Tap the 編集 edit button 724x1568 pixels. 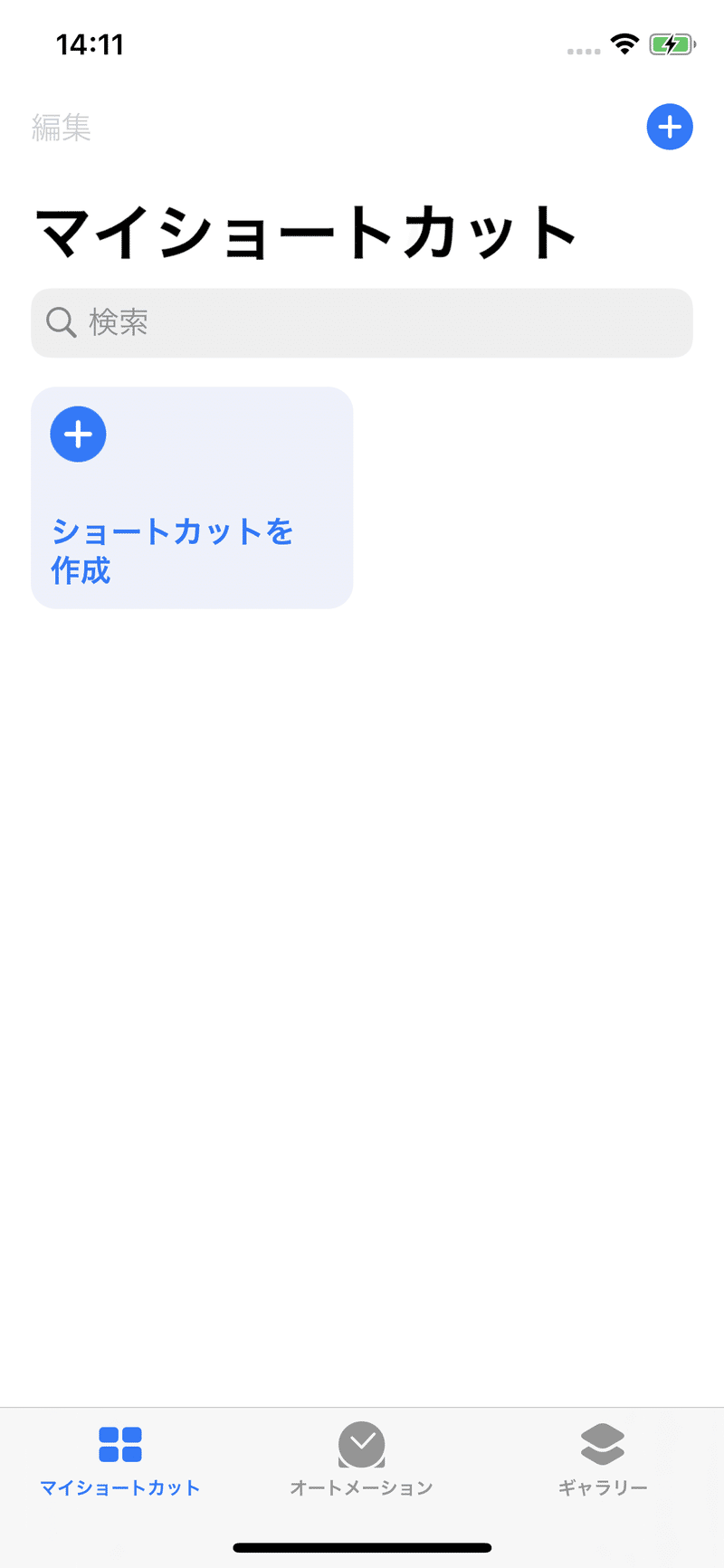(x=62, y=128)
